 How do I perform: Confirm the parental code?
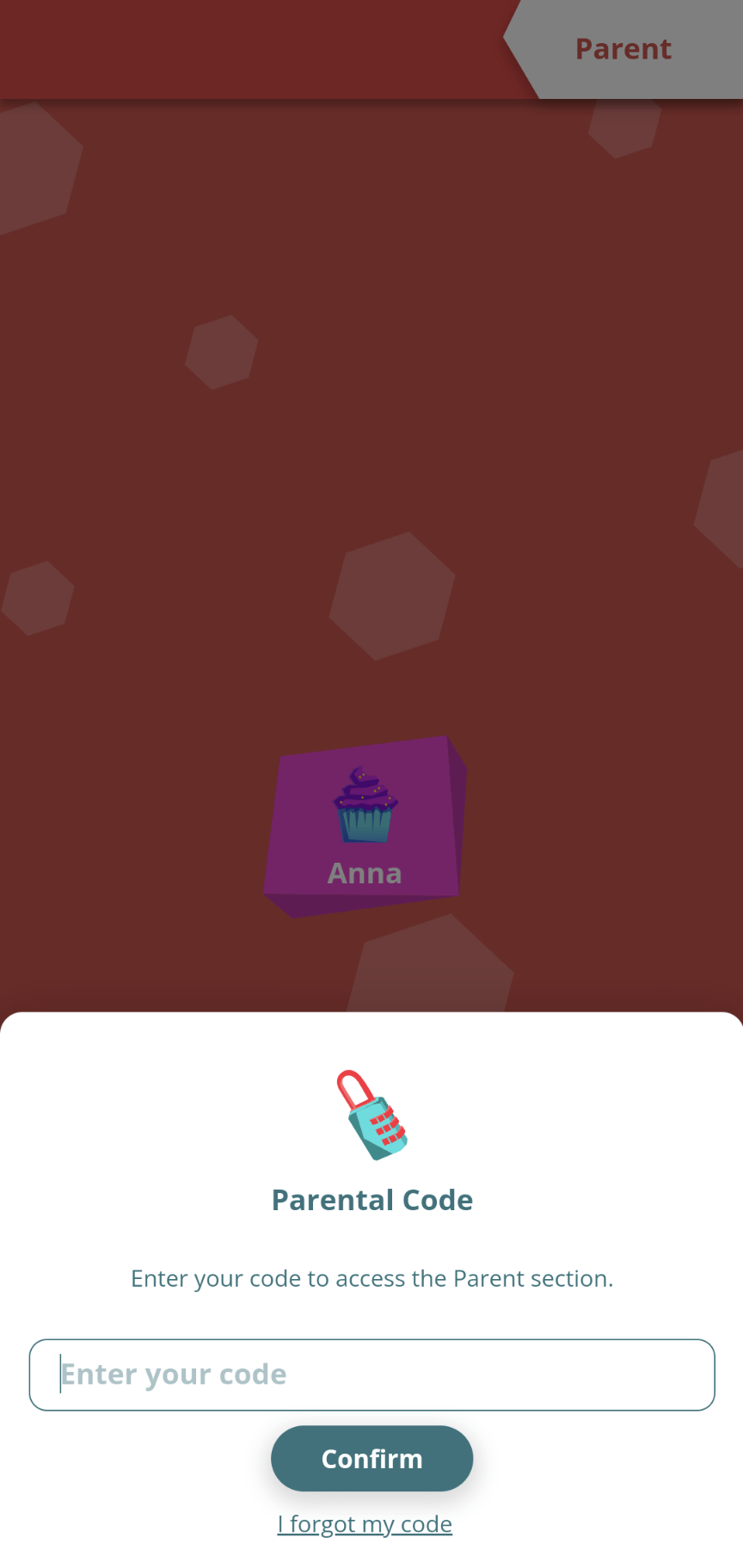point(371,1459)
